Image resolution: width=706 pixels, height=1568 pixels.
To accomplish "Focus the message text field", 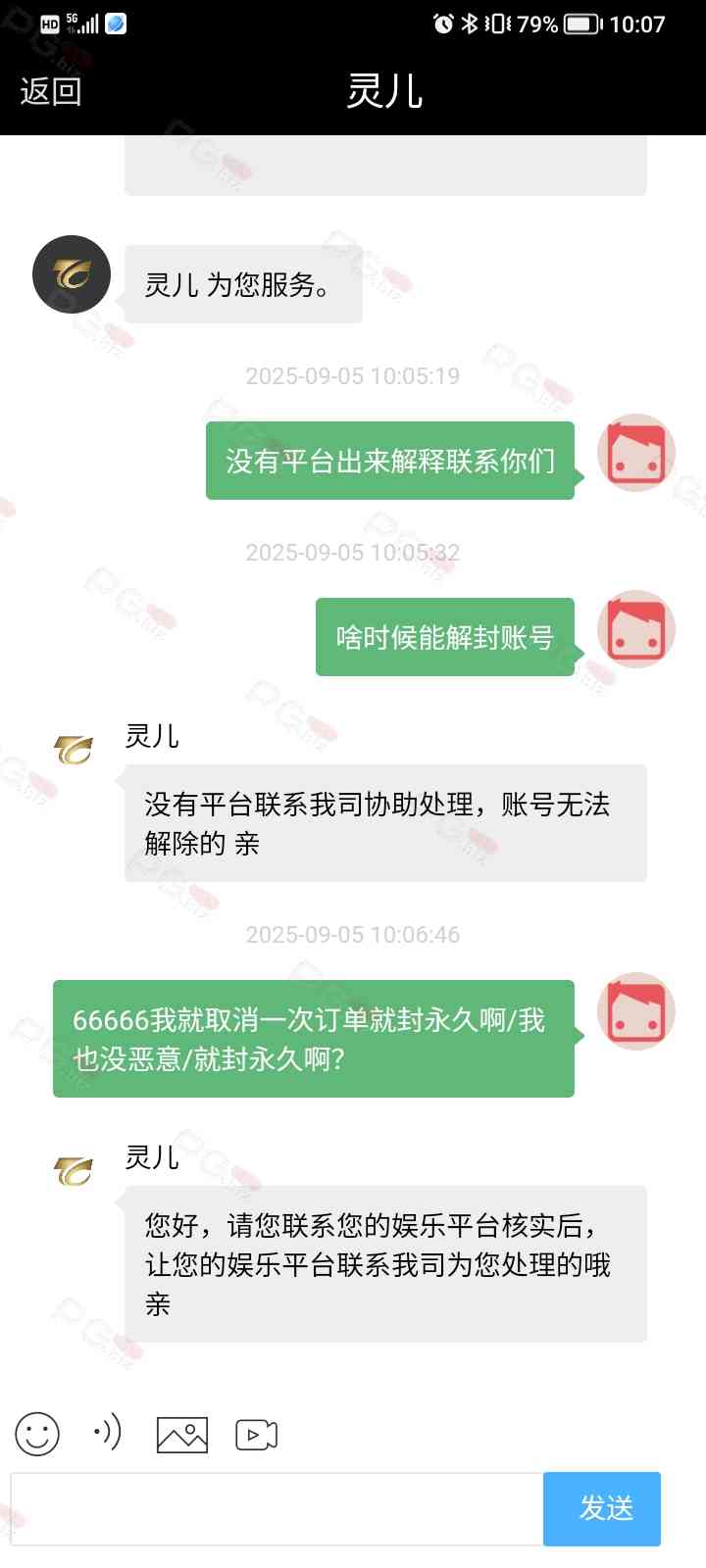I will coord(277,1508).
